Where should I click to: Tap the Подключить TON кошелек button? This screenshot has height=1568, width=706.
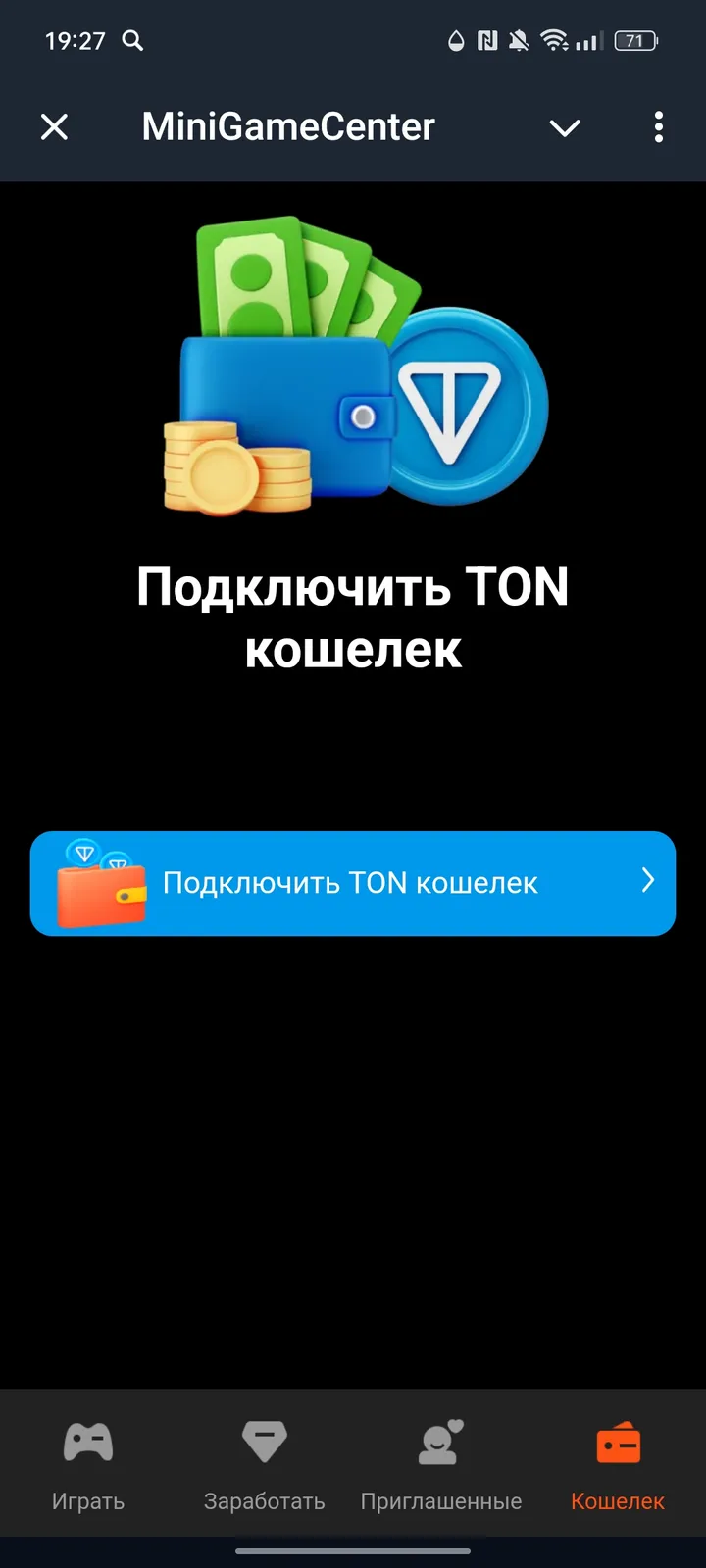(353, 883)
